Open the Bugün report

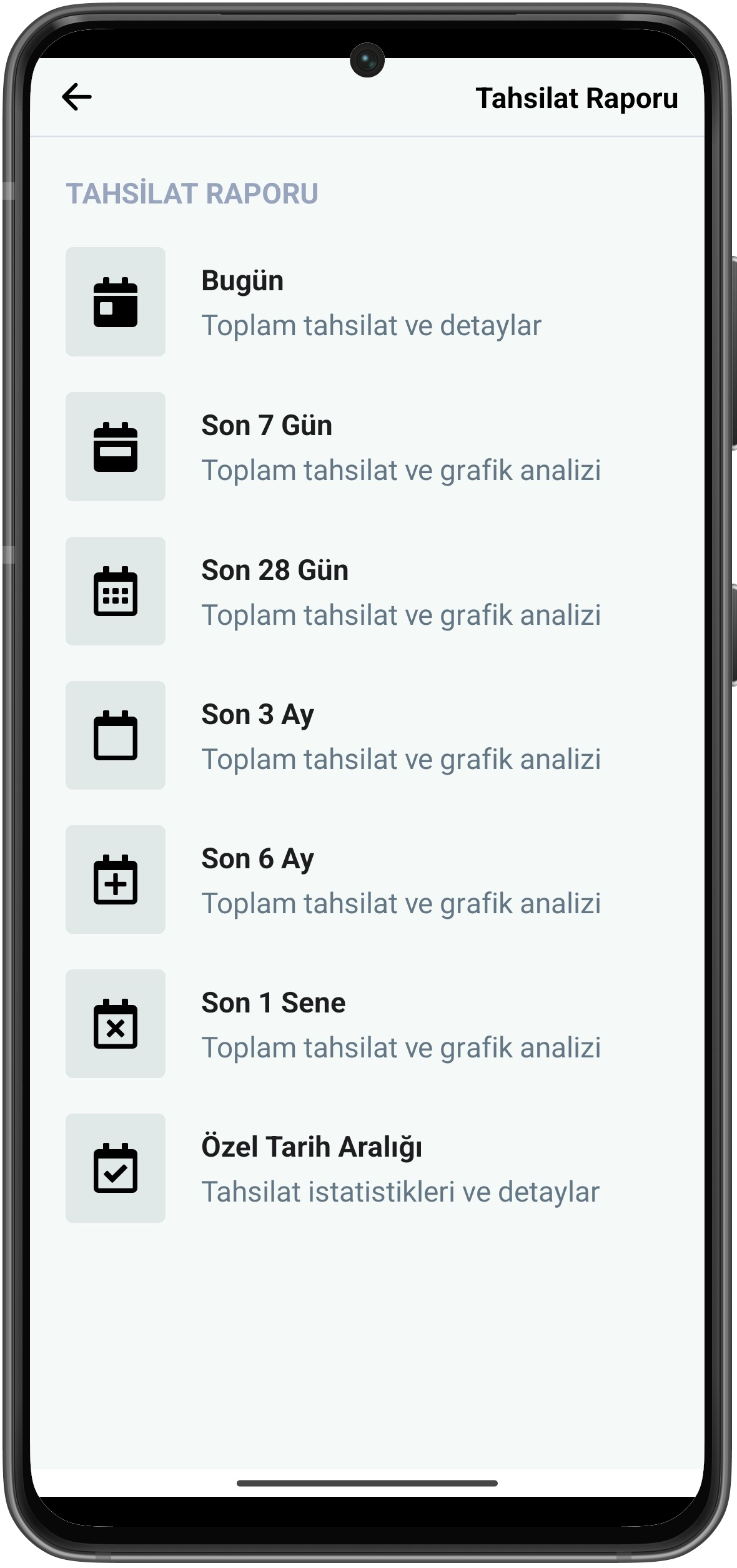(368, 303)
